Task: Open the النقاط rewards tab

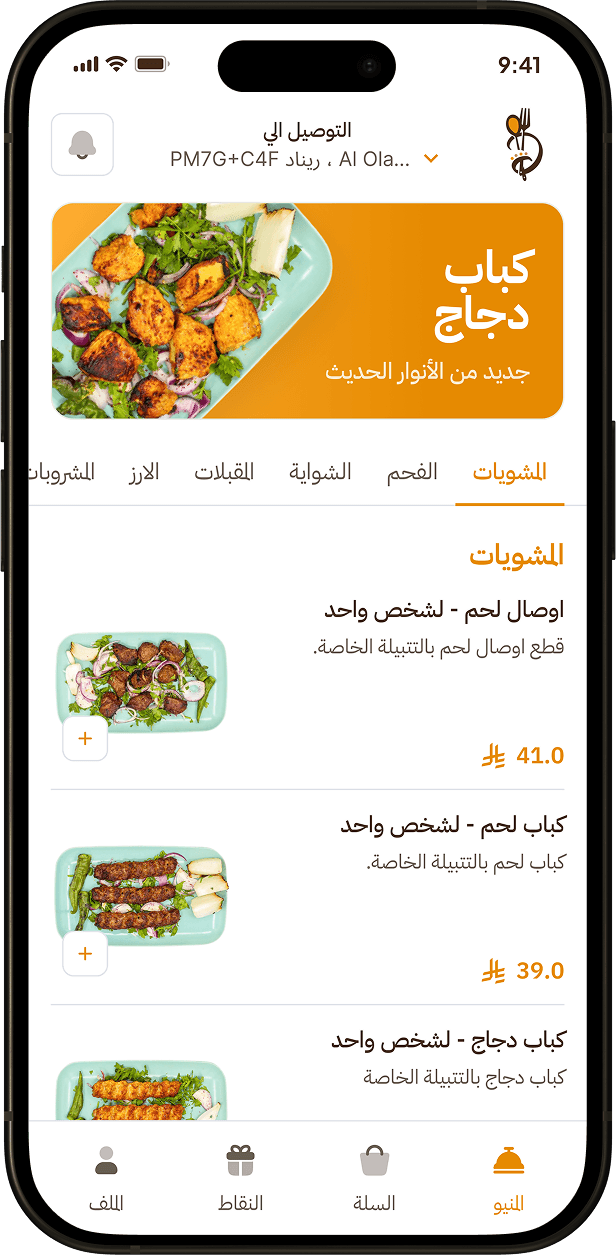Action: tap(240, 1180)
